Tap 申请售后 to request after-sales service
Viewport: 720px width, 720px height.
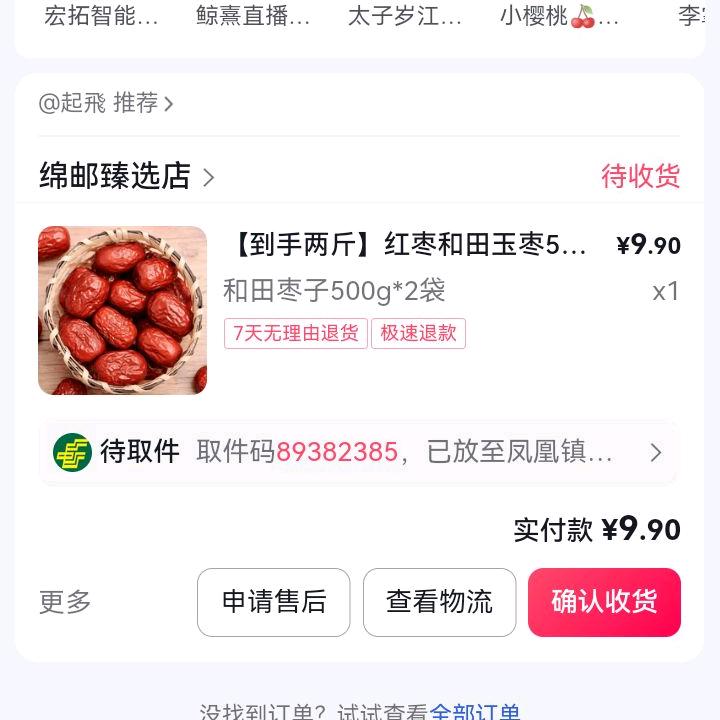[273, 602]
